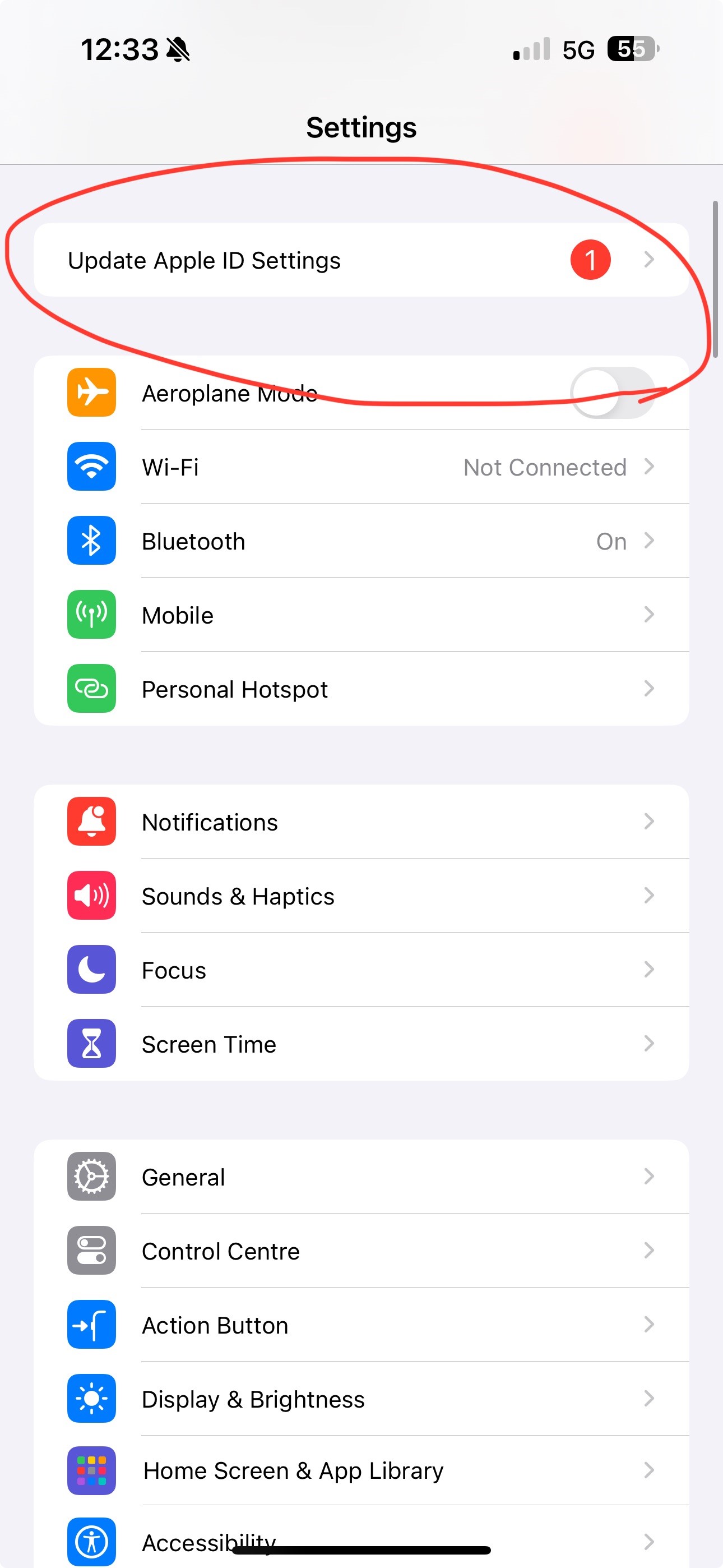Tap the Screen Time hourglass icon
Viewport: 723px width, 1568px height.
[91, 1044]
